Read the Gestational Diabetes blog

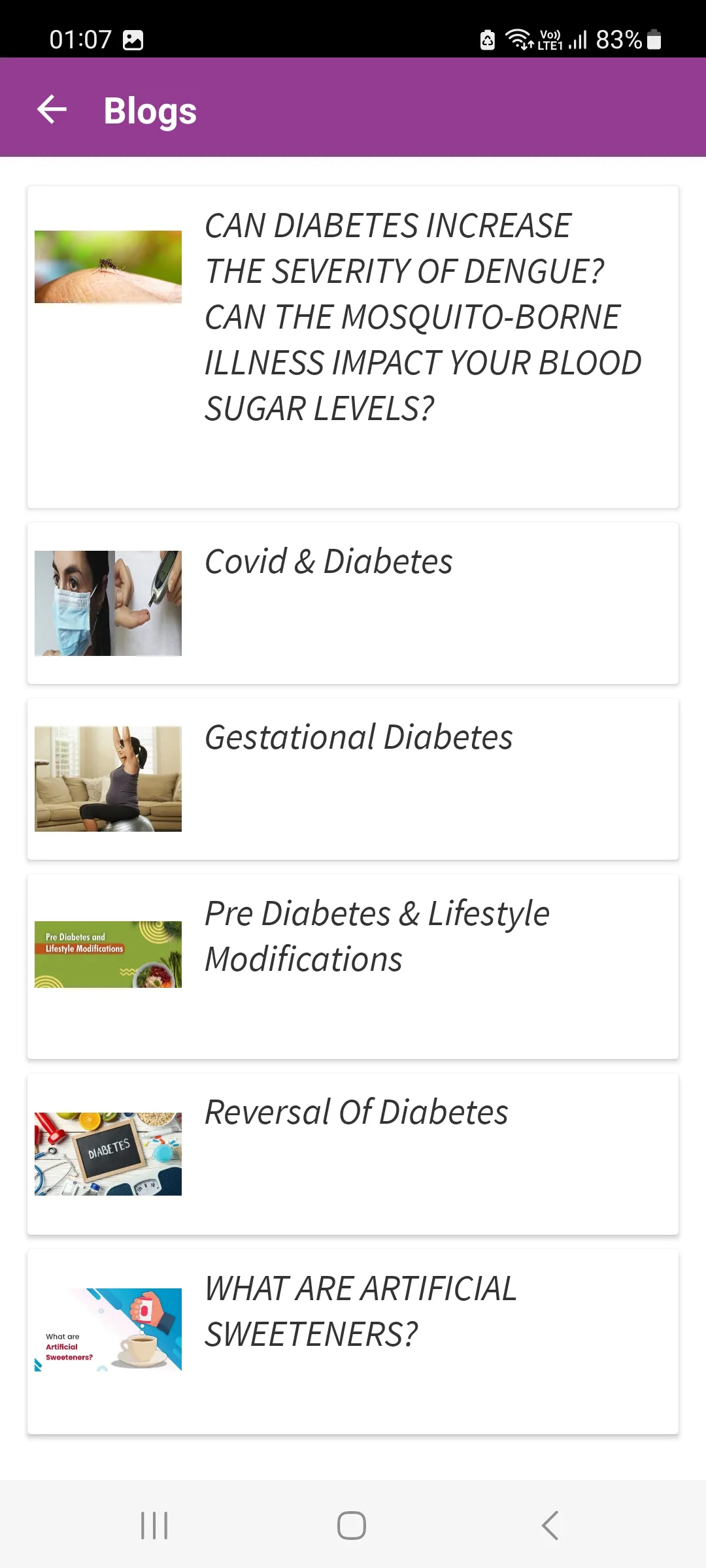[x=353, y=779]
